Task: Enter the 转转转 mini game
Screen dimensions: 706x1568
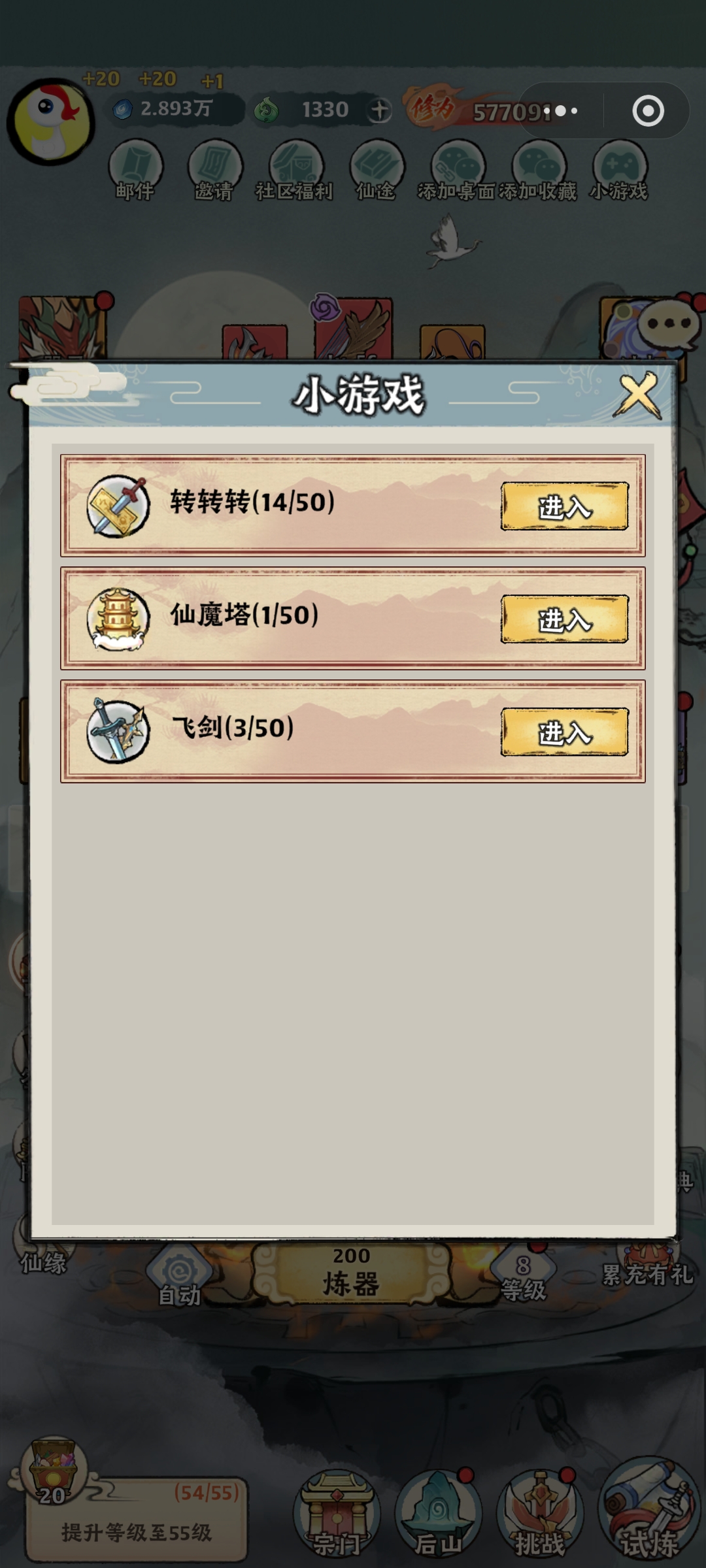Action: click(564, 506)
